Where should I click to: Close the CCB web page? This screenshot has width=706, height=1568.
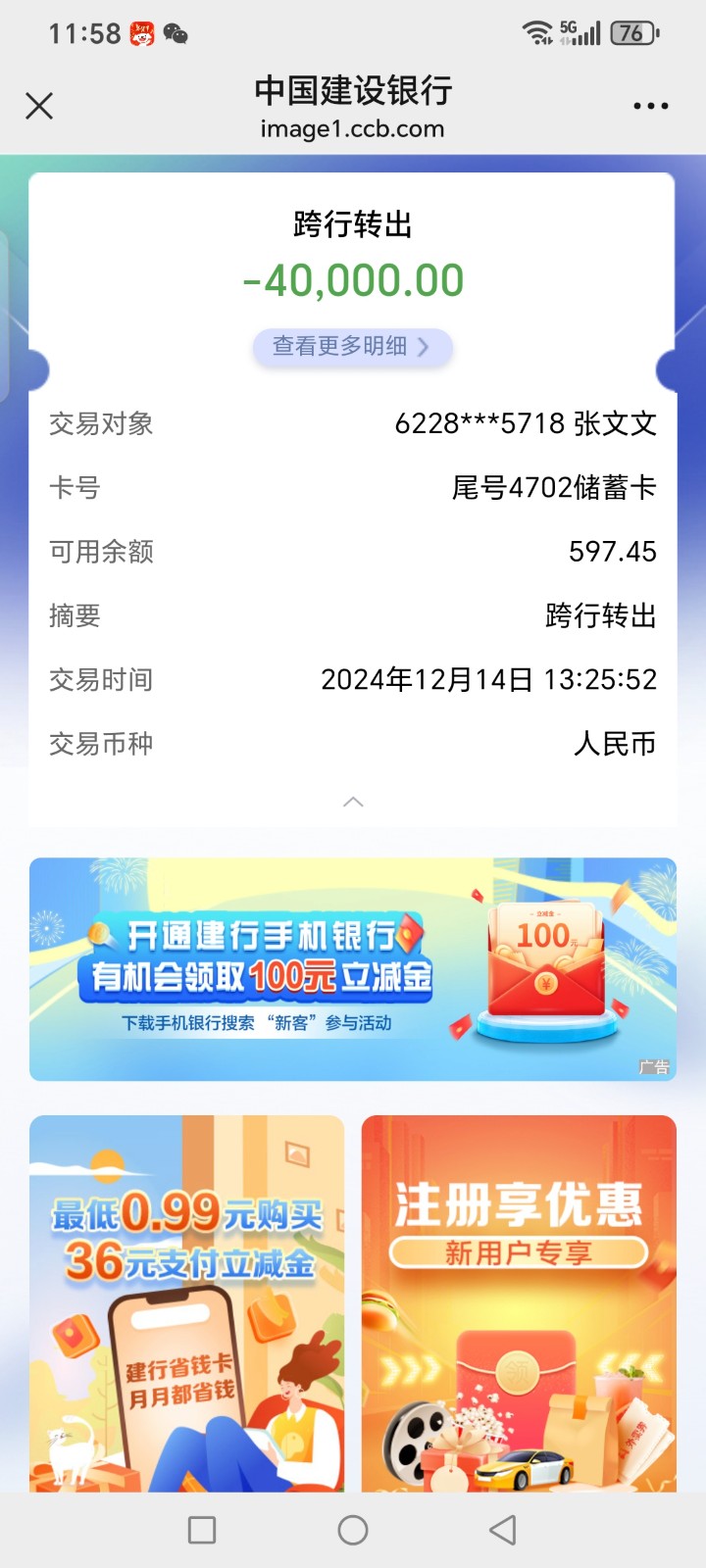[x=39, y=106]
